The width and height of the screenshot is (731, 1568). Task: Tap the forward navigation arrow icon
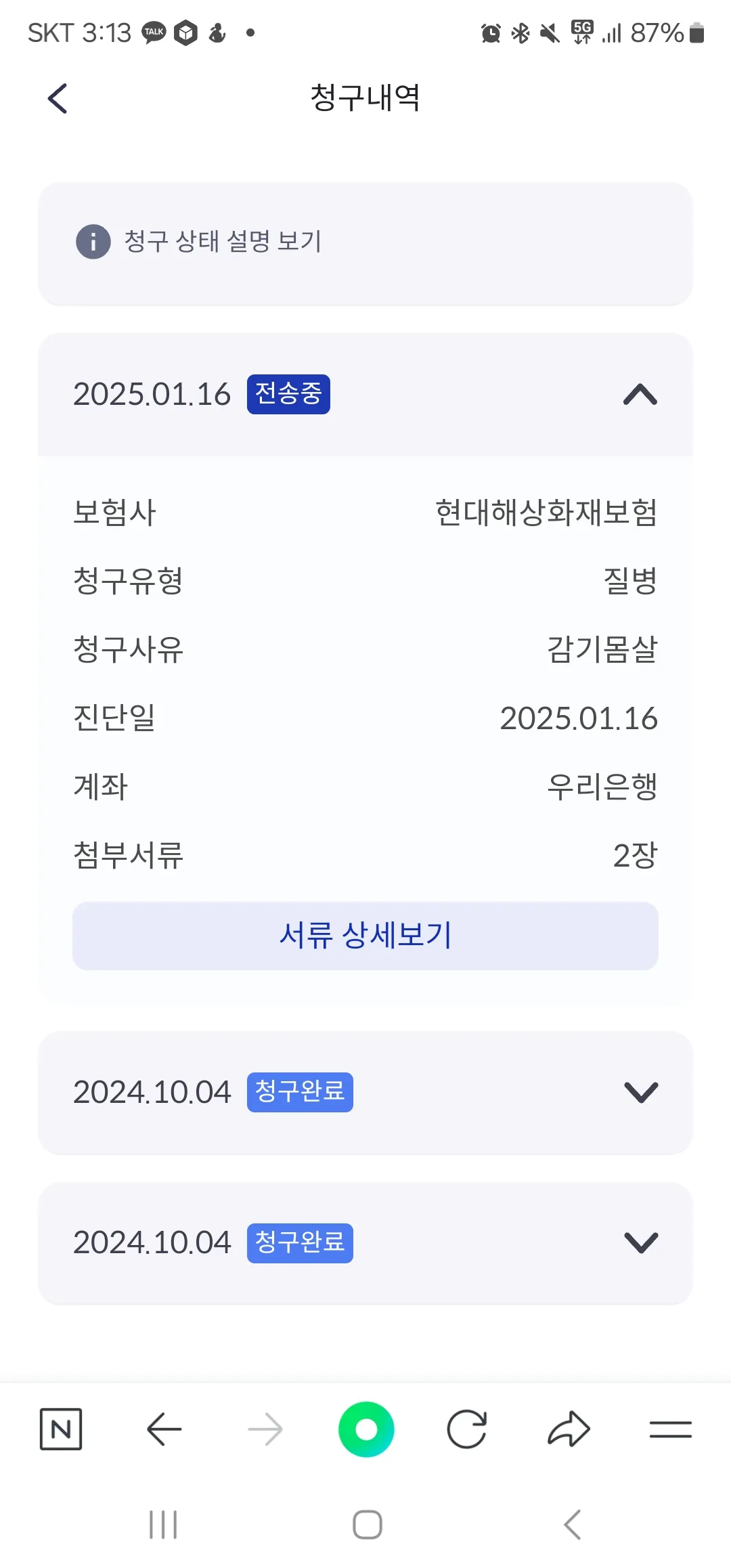(265, 1428)
